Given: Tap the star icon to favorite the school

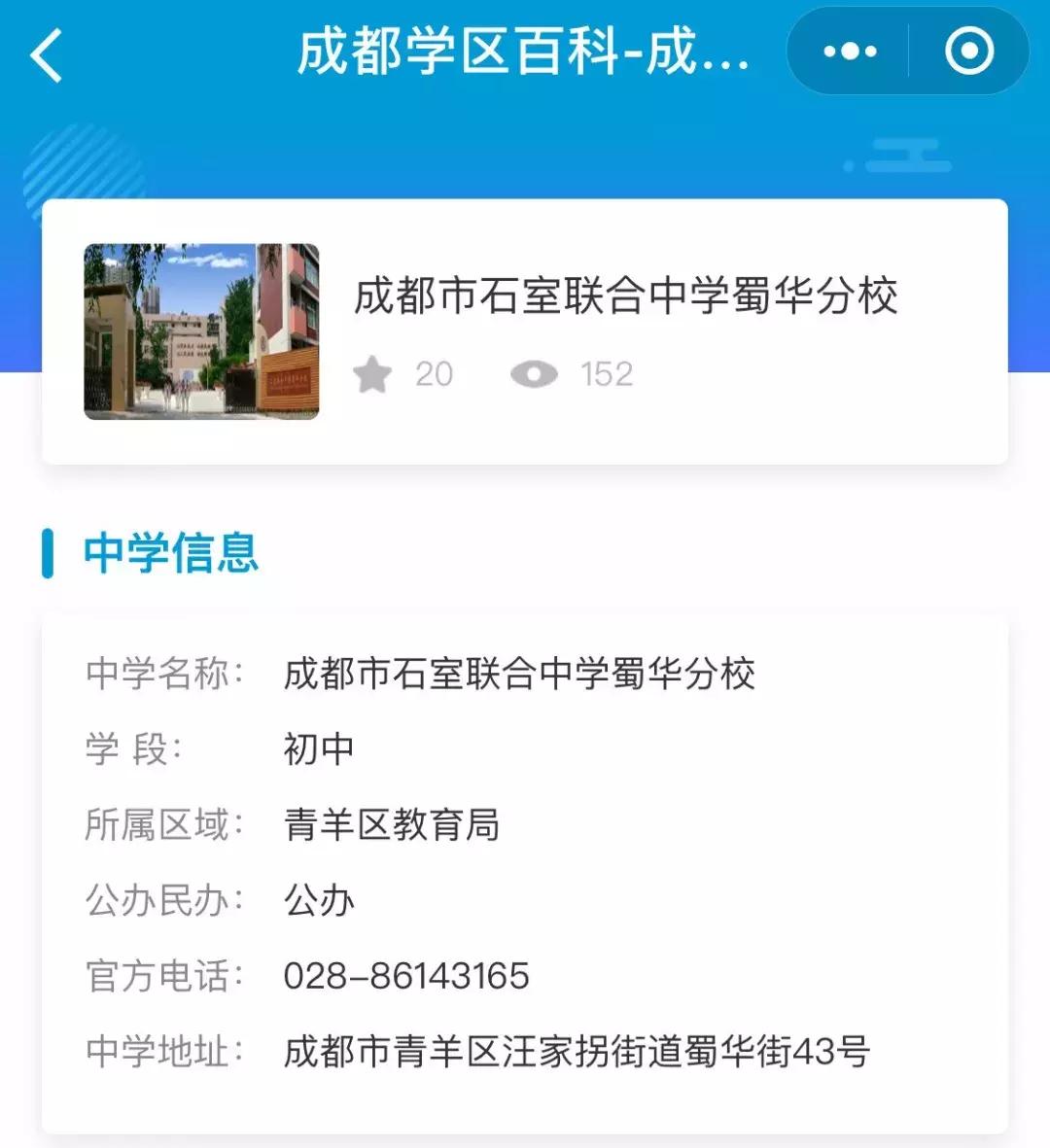Looking at the screenshot, I should click(375, 373).
